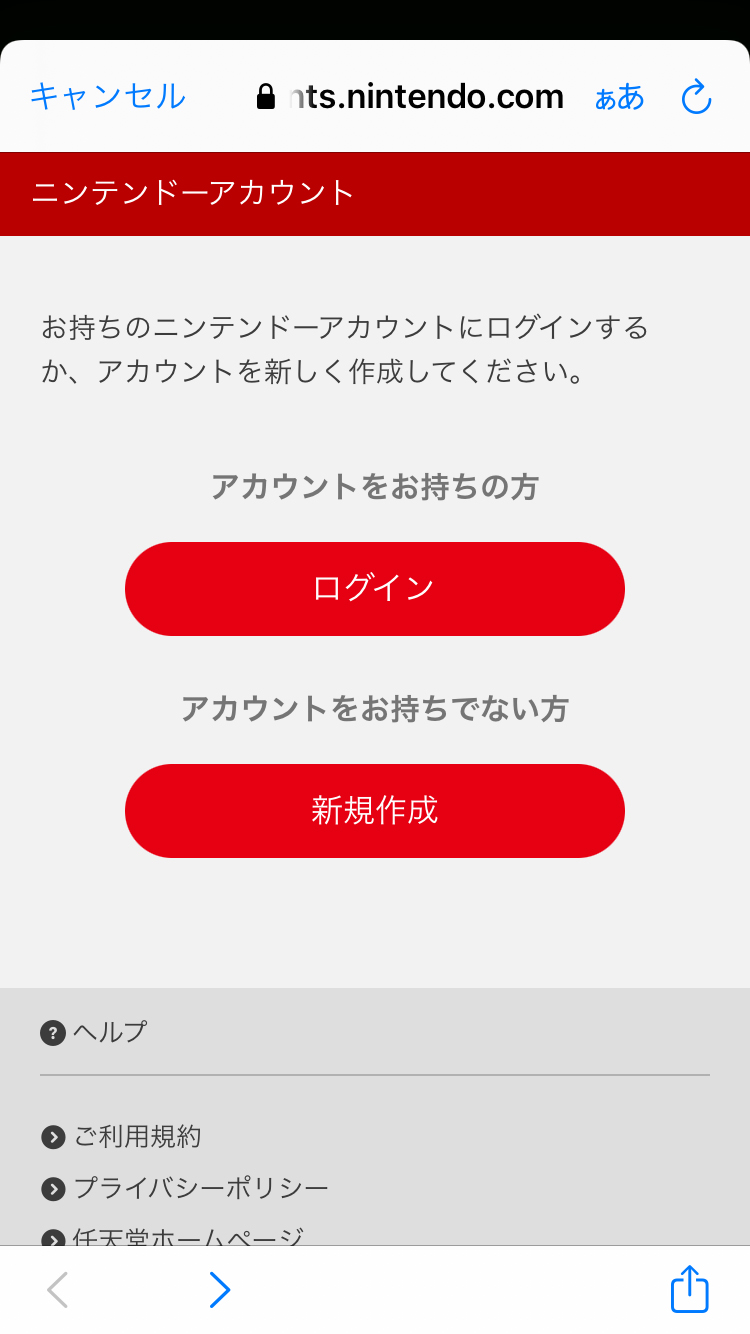Reload the Nintendo account page
The image size is (750, 1334).
tap(696, 96)
